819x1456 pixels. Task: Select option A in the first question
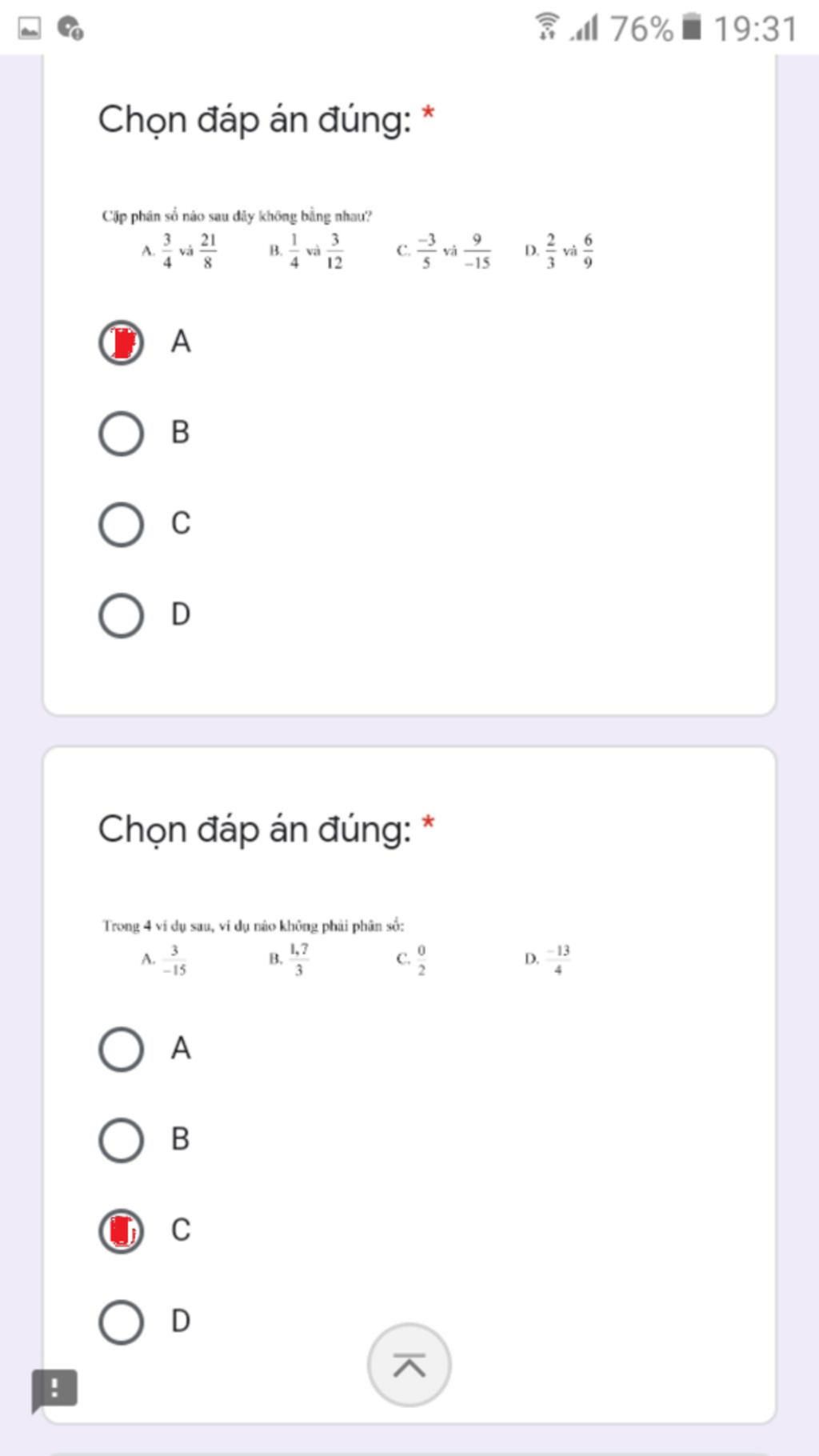pyautogui.click(x=122, y=342)
